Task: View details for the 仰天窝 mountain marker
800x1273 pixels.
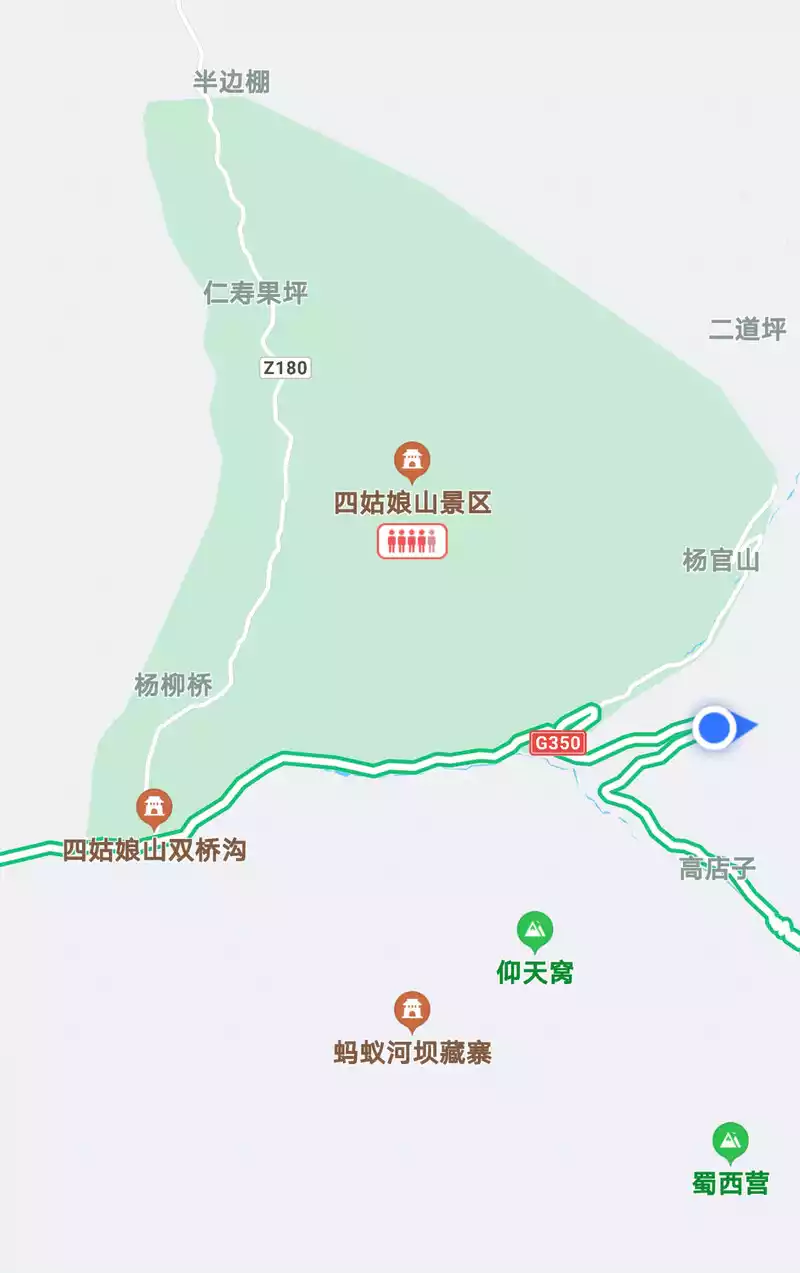Action: click(535, 931)
